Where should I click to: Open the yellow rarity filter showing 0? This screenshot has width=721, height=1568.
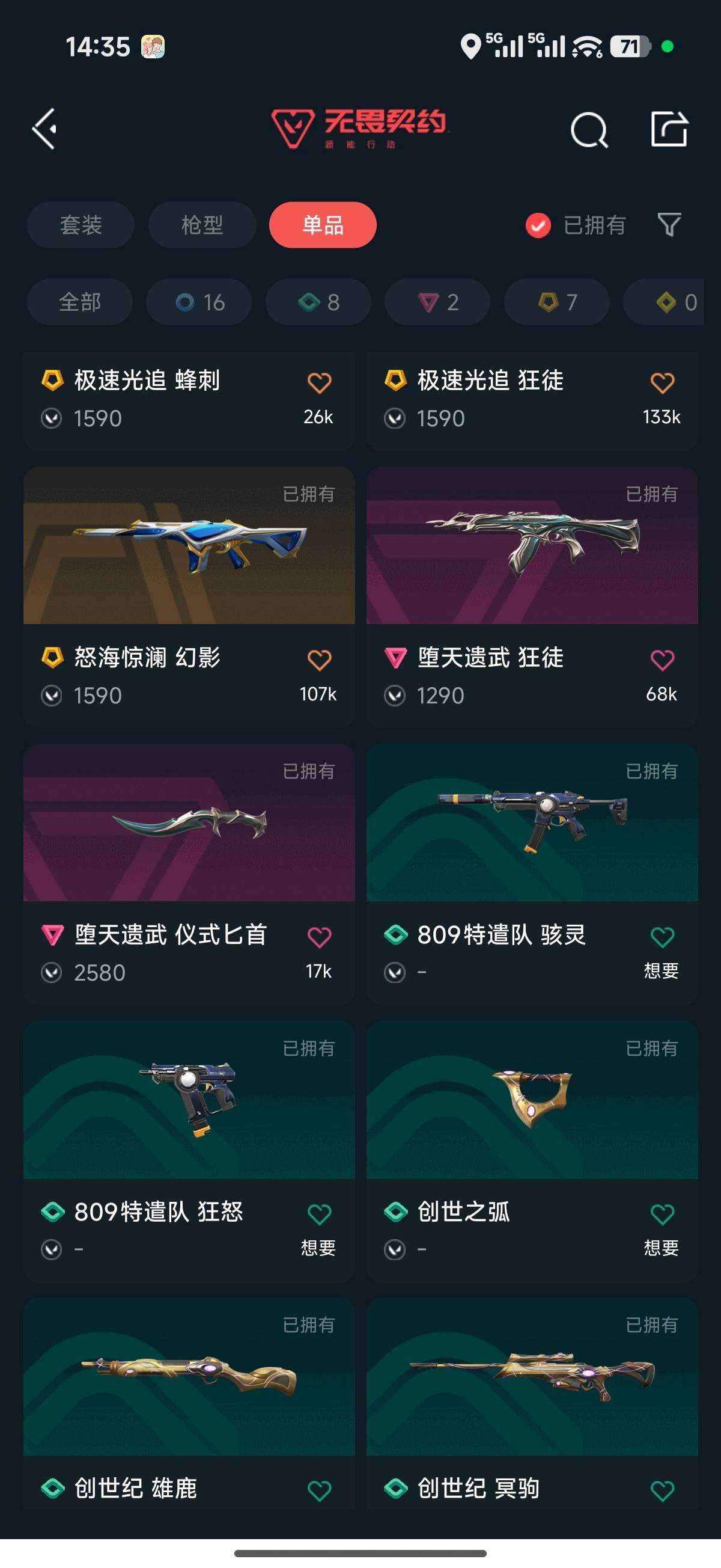[x=672, y=302]
